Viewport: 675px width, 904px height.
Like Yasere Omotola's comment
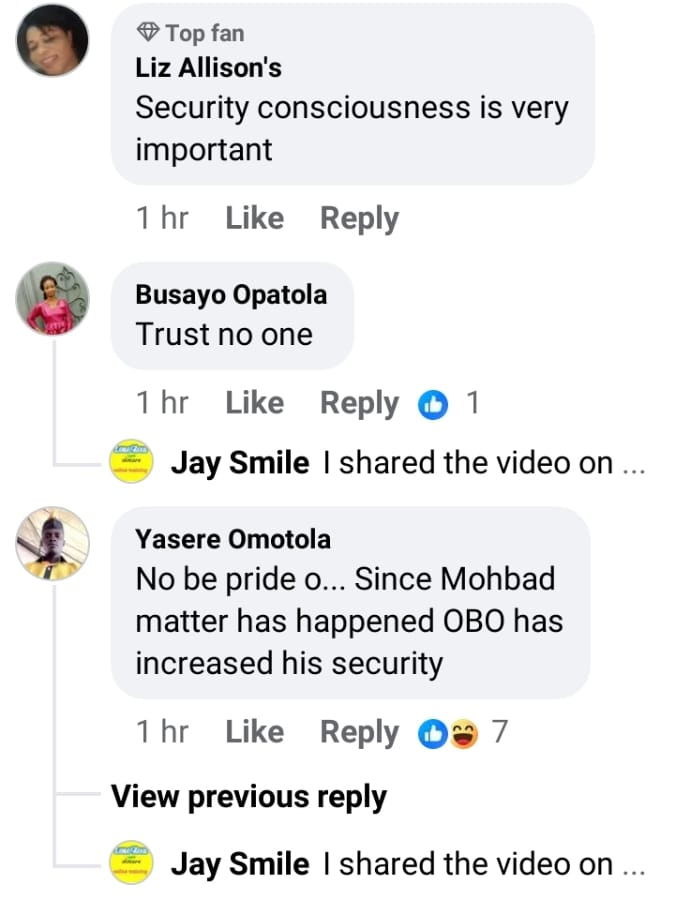click(254, 732)
